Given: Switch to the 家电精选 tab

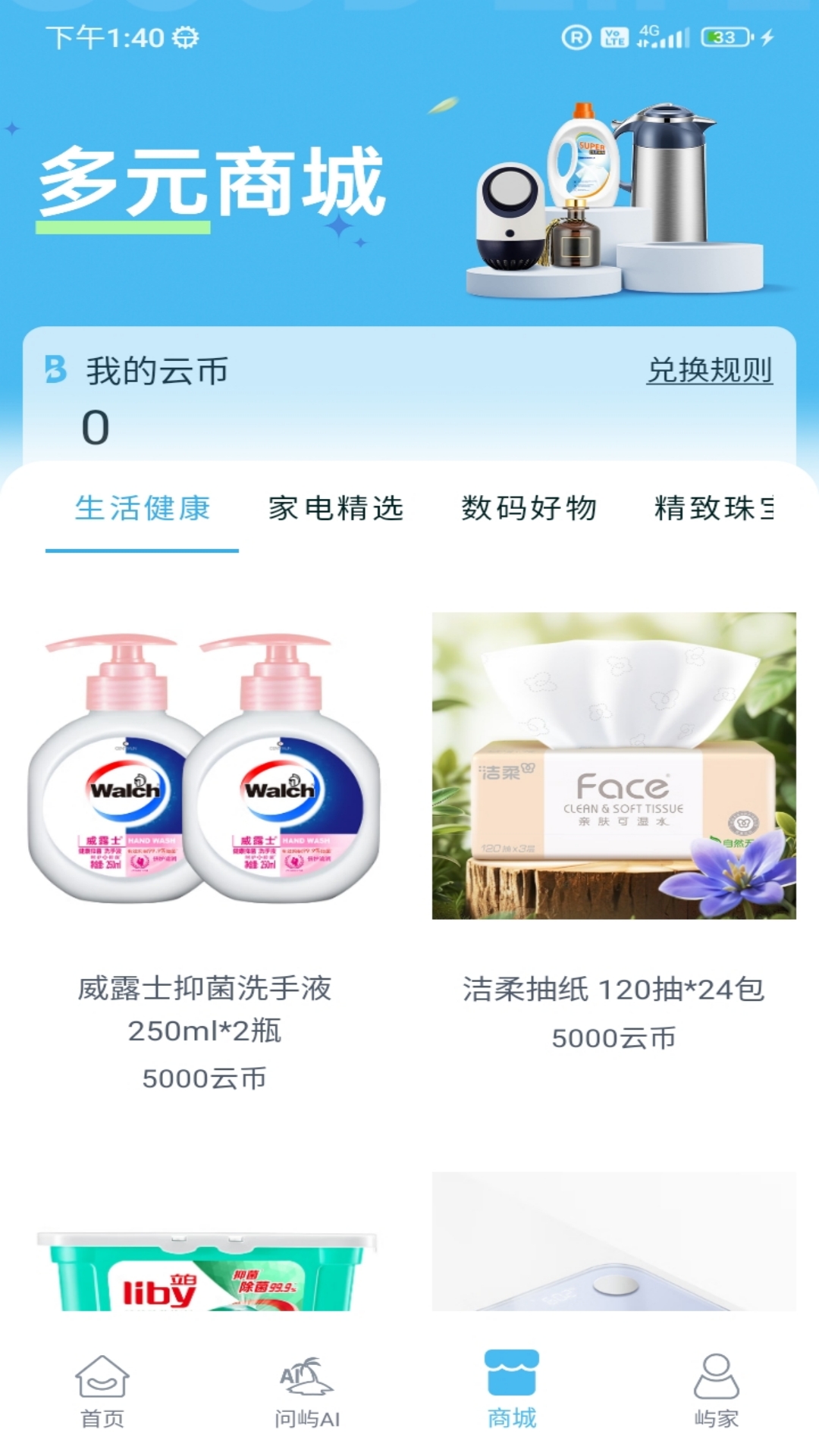Looking at the screenshot, I should 335,508.
